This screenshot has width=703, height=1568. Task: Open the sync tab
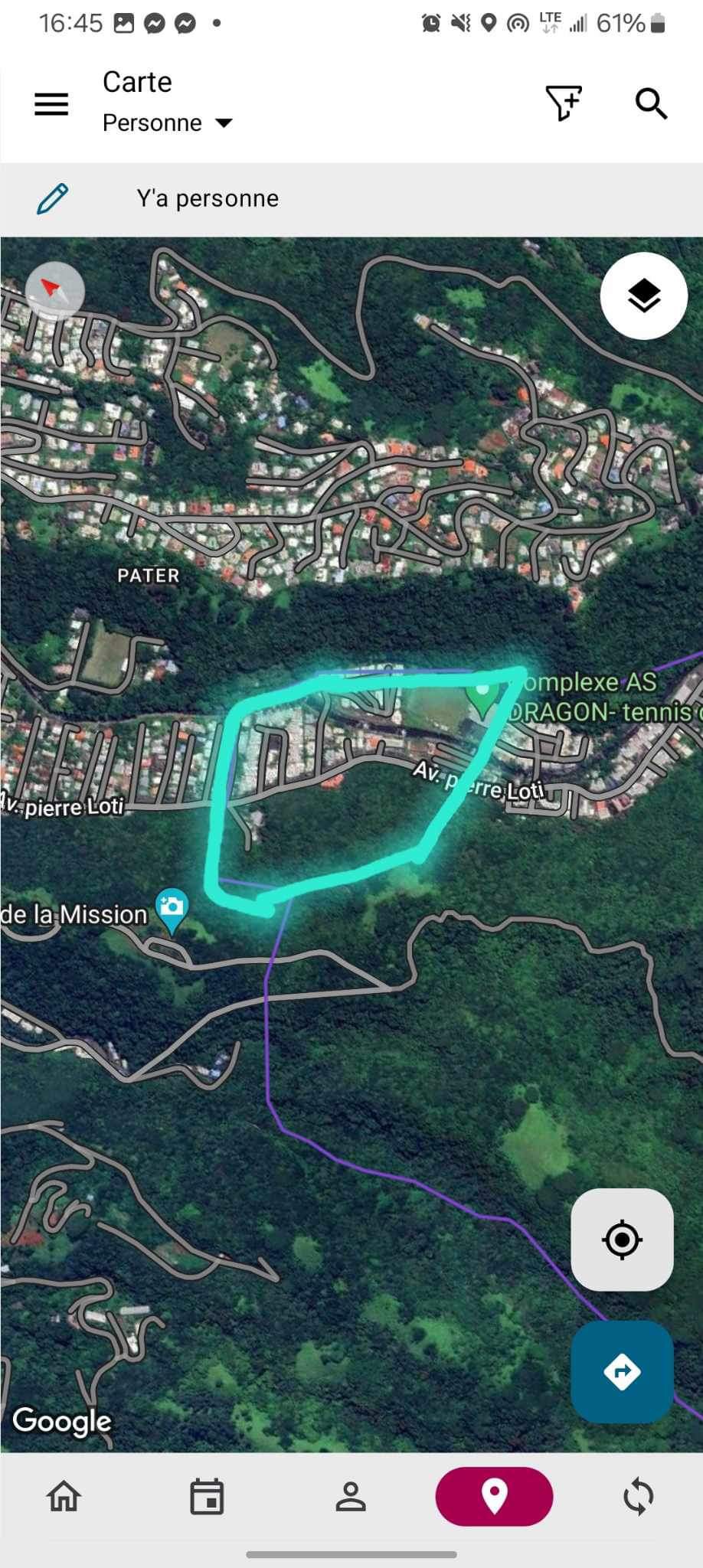(638, 1497)
